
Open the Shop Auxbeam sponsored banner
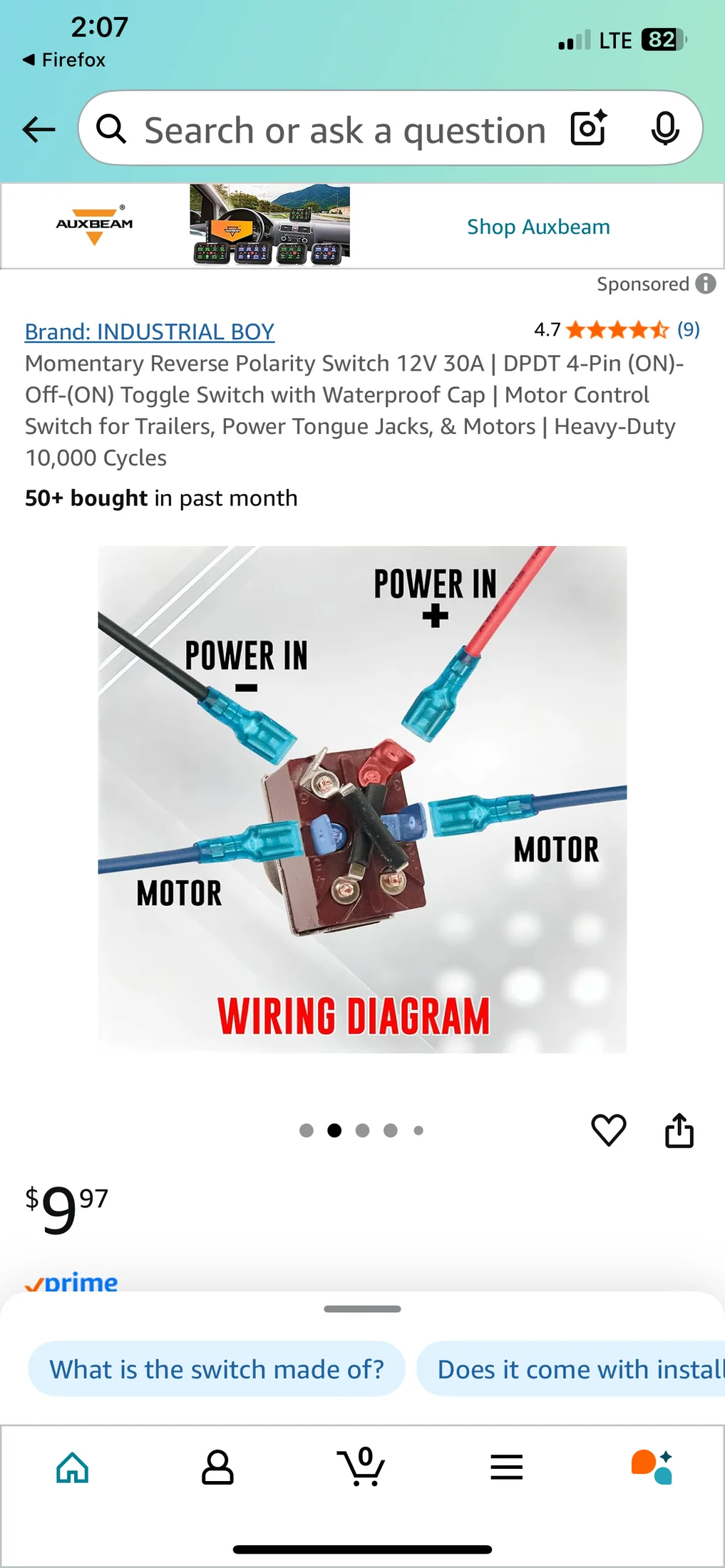(x=538, y=227)
